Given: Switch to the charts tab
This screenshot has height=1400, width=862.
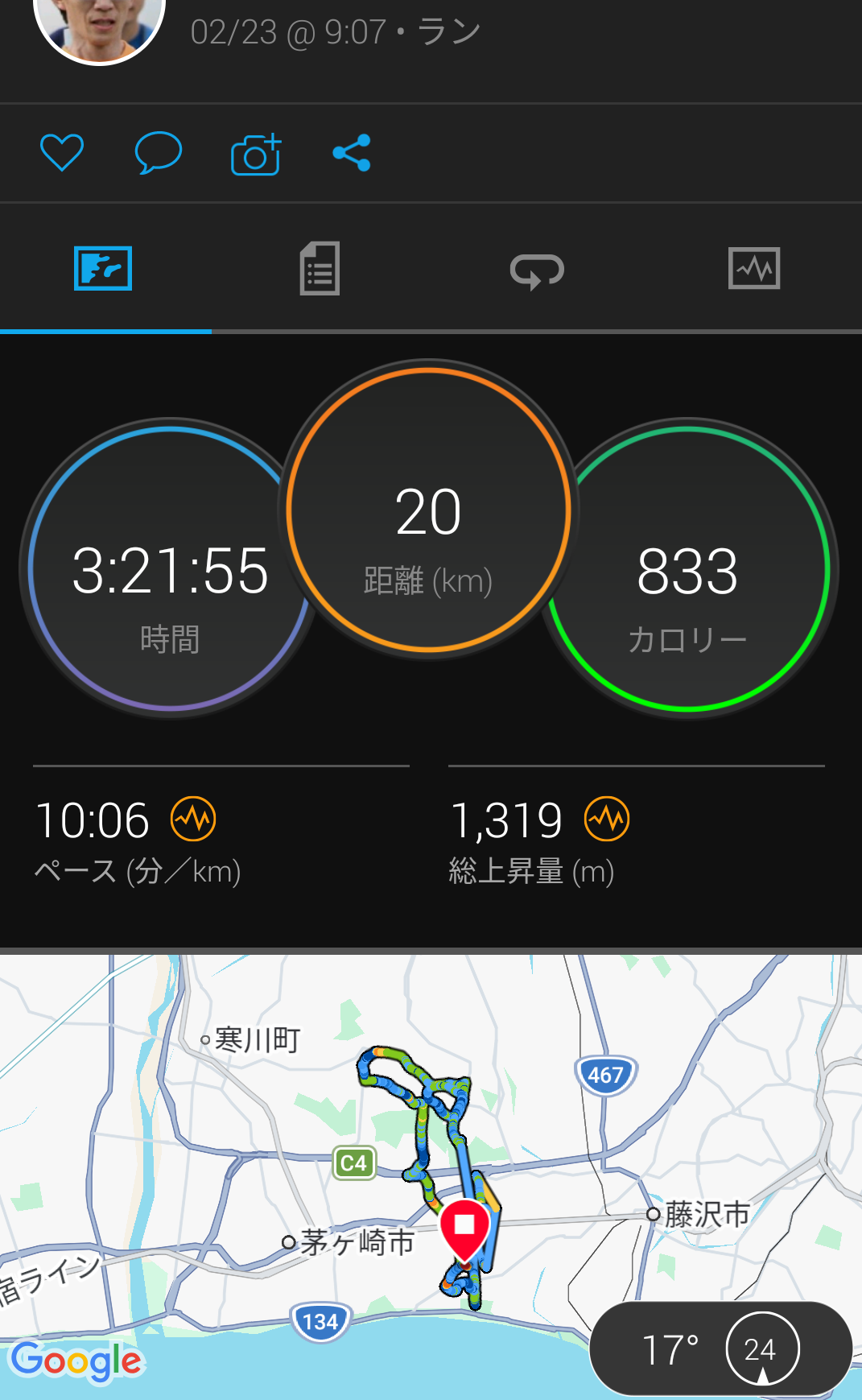Looking at the screenshot, I should pyautogui.click(x=753, y=269).
